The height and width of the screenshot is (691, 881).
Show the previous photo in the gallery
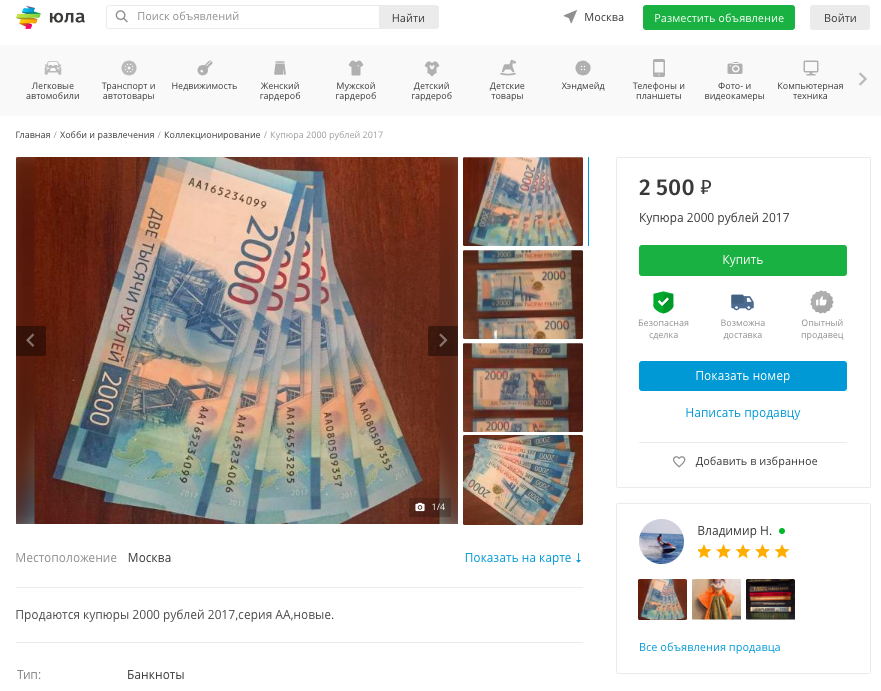pos(31,341)
